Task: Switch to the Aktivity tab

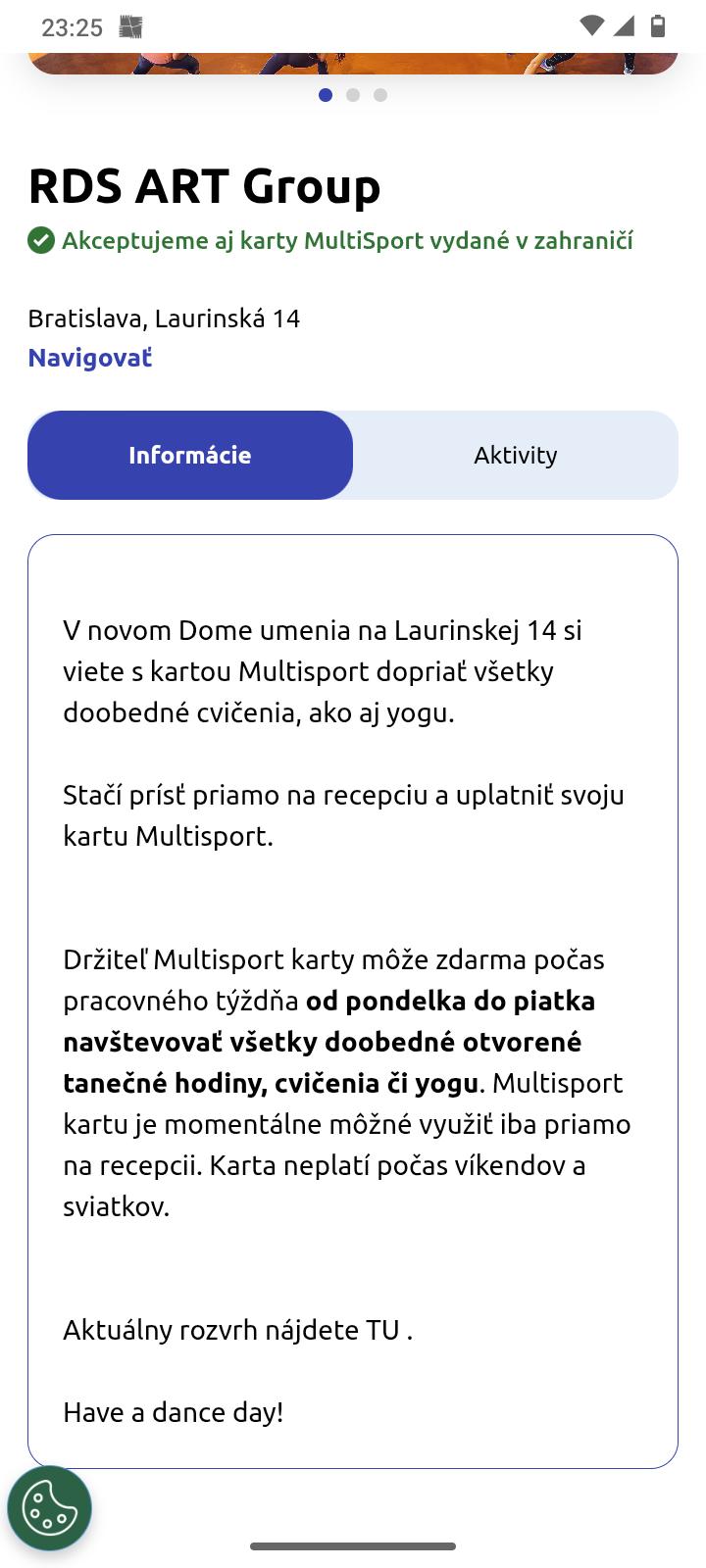Action: pos(515,455)
